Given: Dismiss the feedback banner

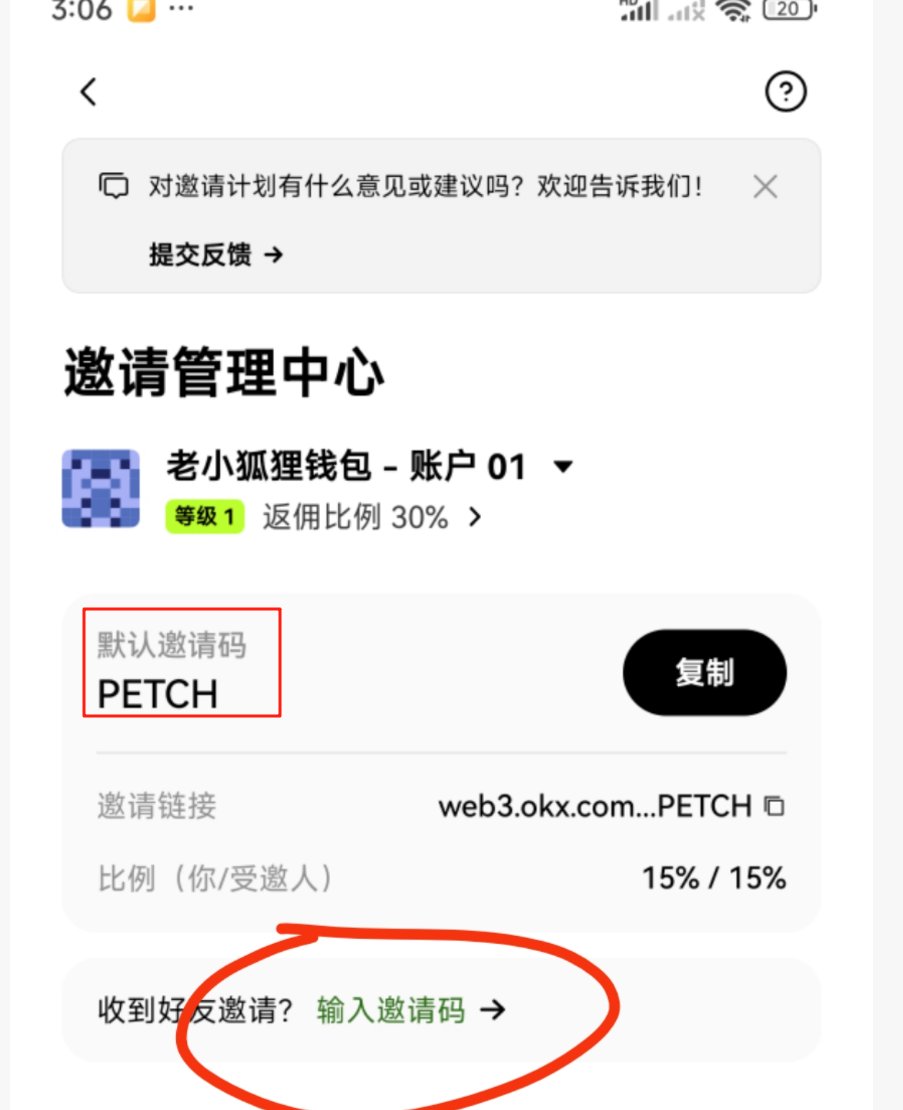Looking at the screenshot, I should 765,186.
